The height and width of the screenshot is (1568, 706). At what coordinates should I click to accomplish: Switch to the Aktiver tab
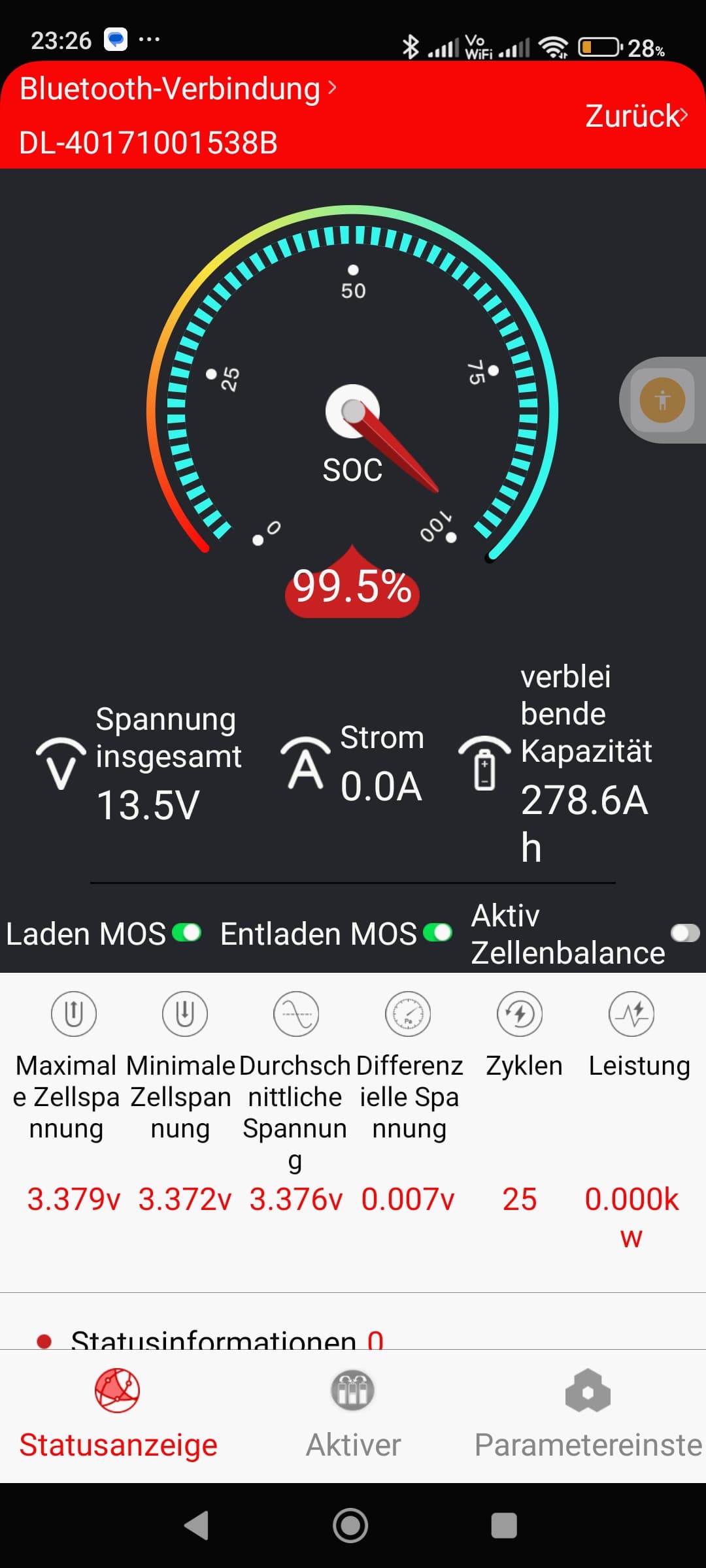(353, 1416)
